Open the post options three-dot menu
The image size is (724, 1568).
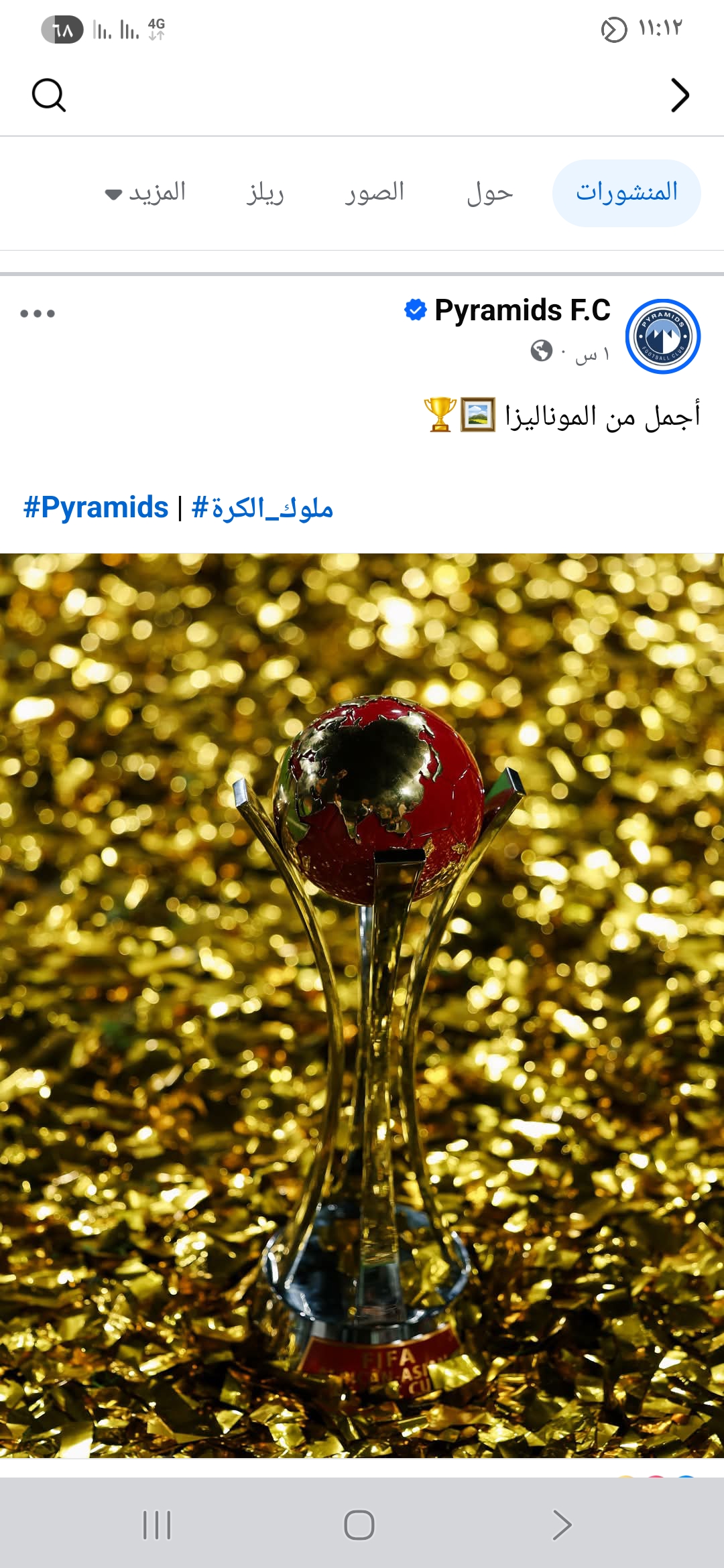[38, 314]
